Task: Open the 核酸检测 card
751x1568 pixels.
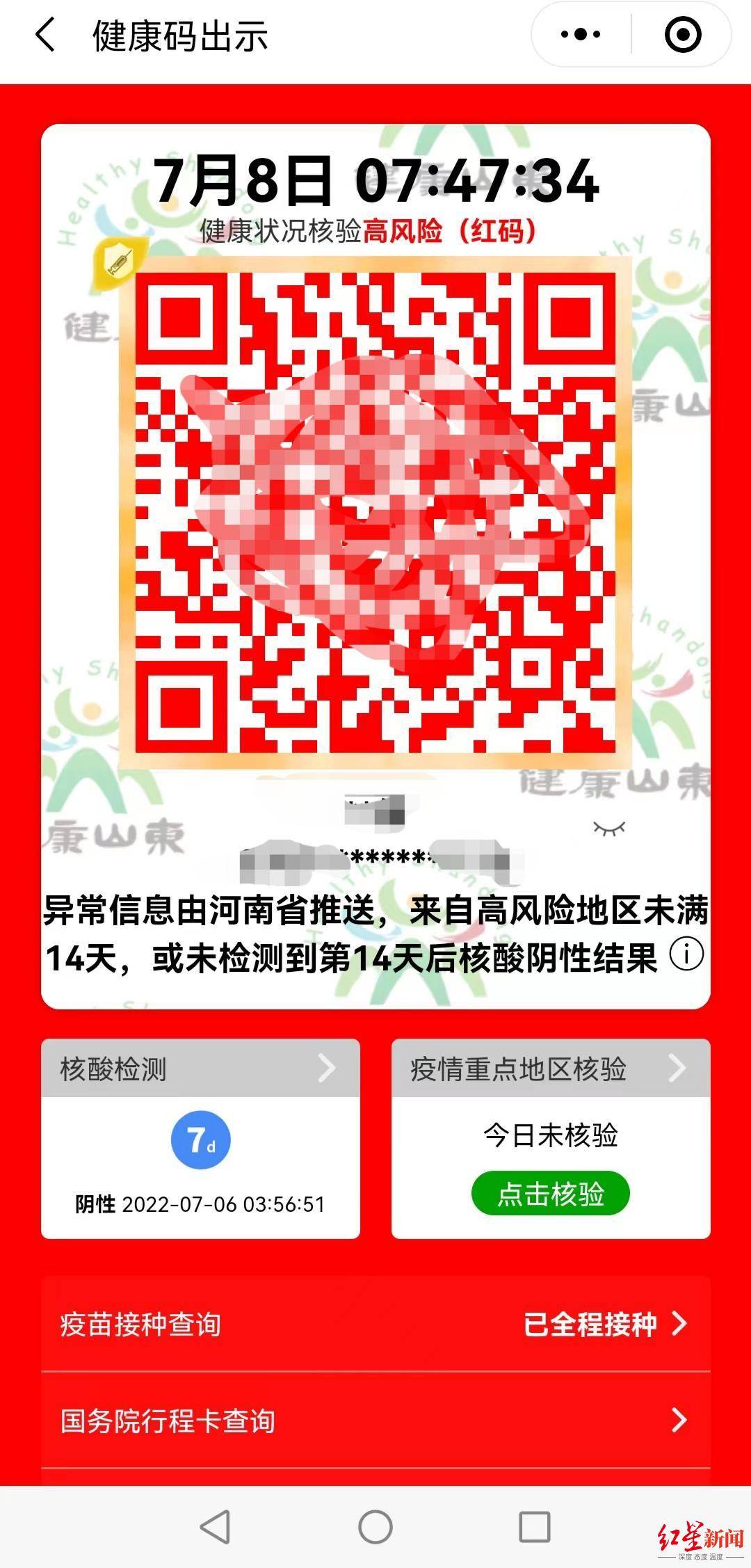Action: [x=200, y=1138]
